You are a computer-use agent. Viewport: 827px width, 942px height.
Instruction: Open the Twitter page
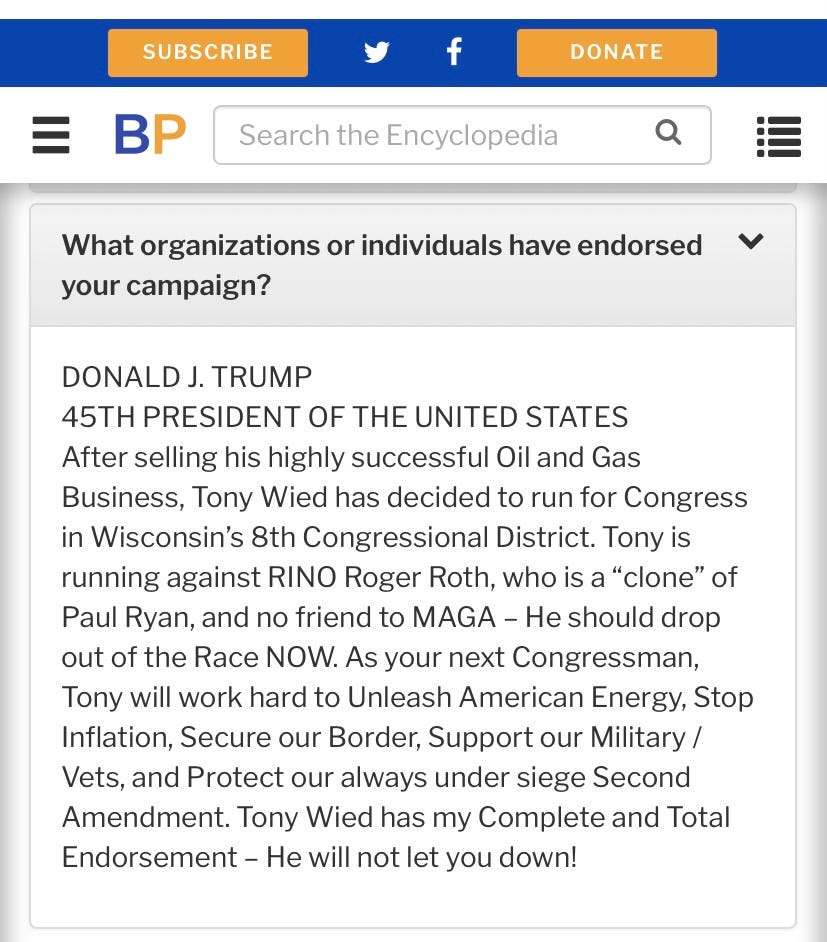tap(377, 52)
